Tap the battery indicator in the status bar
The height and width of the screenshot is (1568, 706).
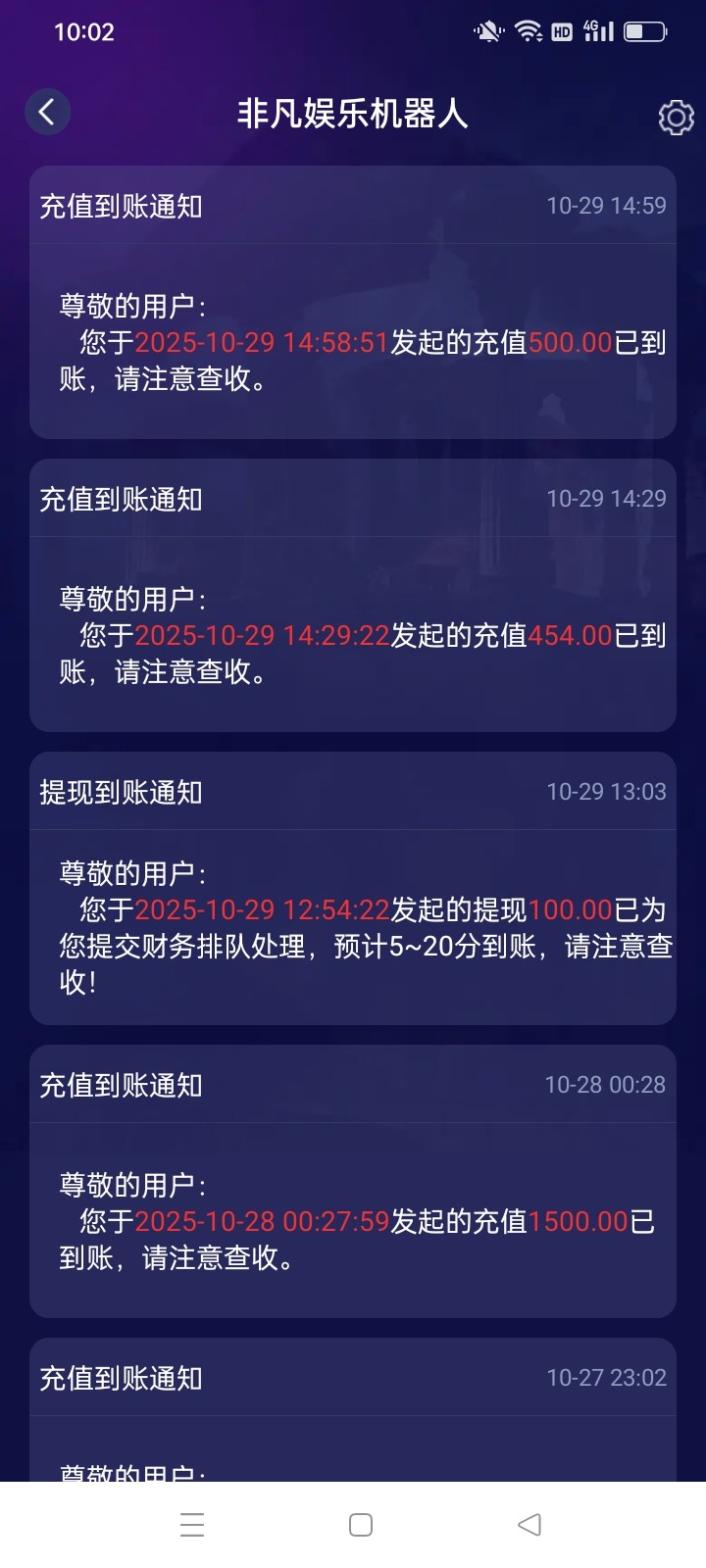click(647, 30)
